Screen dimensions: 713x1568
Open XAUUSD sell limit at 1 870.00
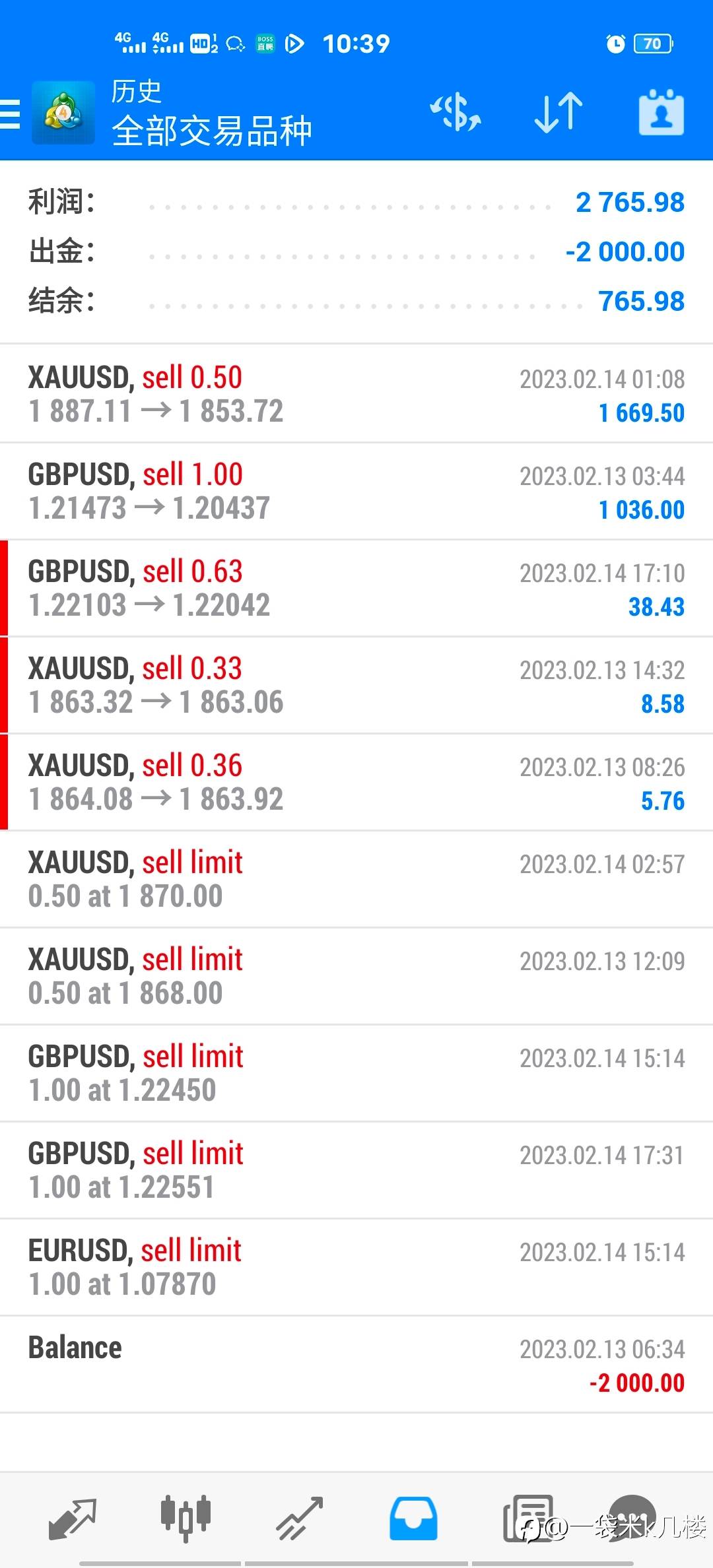356,879
